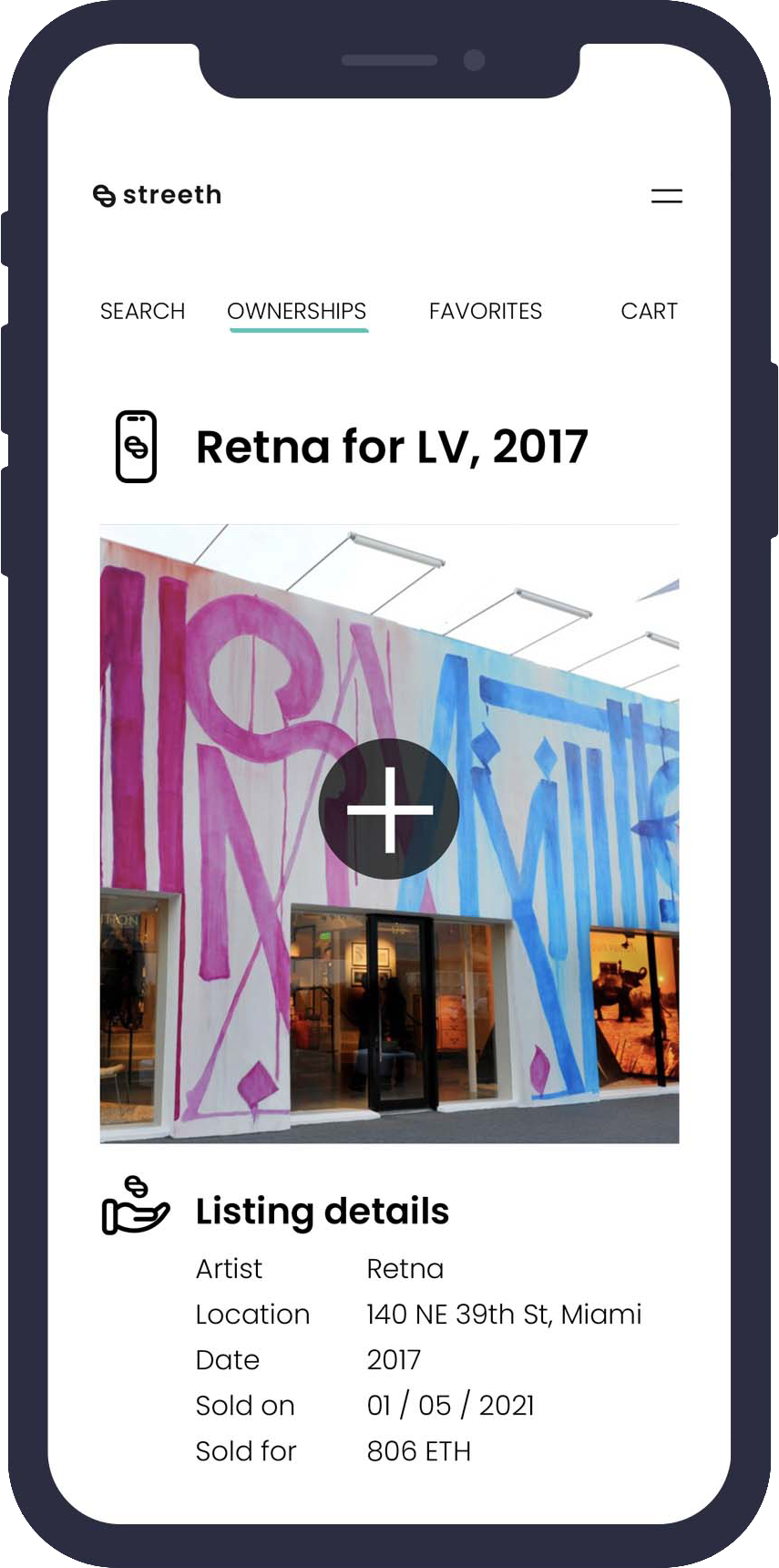The height and width of the screenshot is (1568, 779).
Task: Select the Ownerships tab
Action: click(x=296, y=312)
